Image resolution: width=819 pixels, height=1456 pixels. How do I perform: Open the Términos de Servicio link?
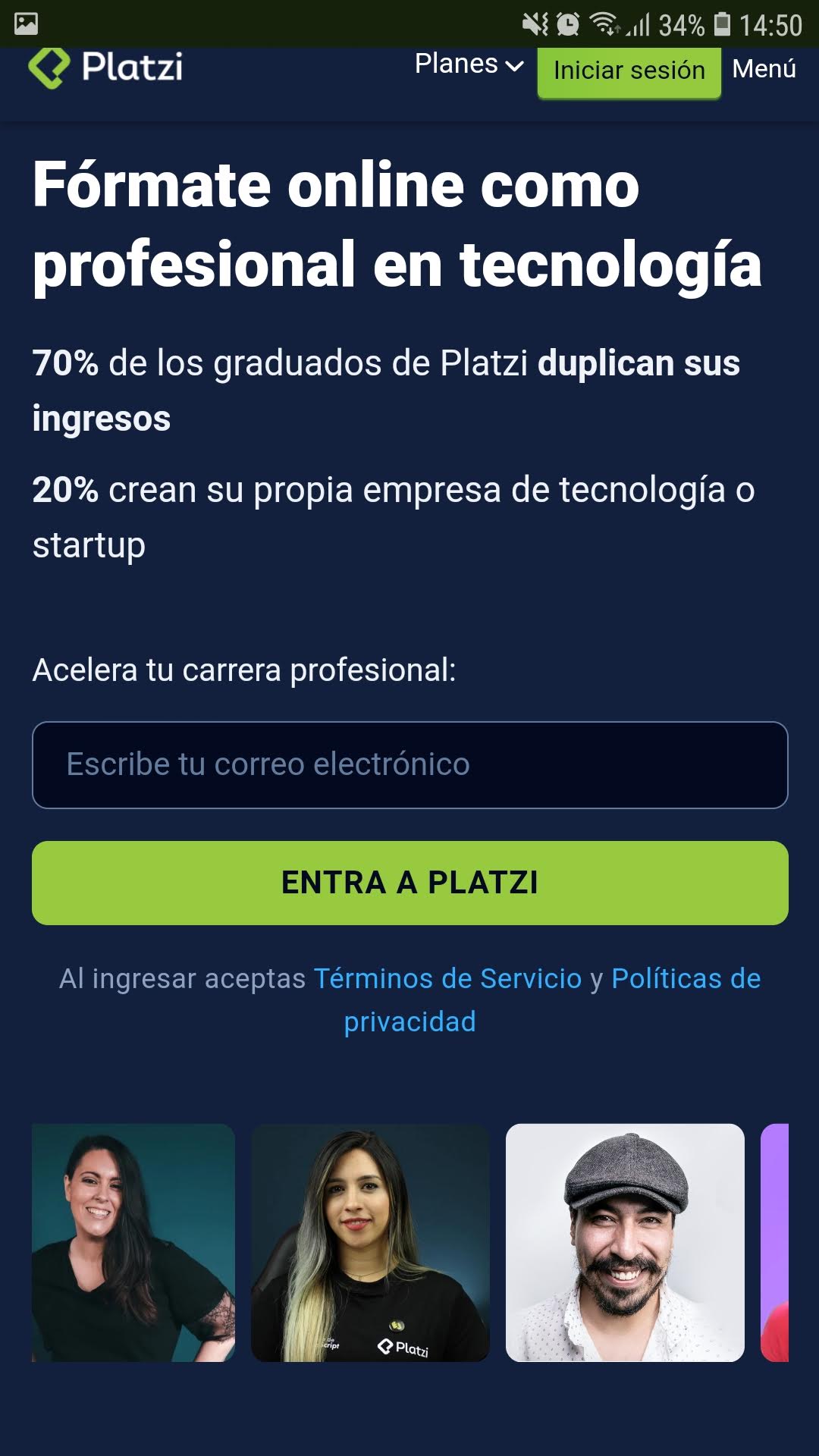pos(446,978)
